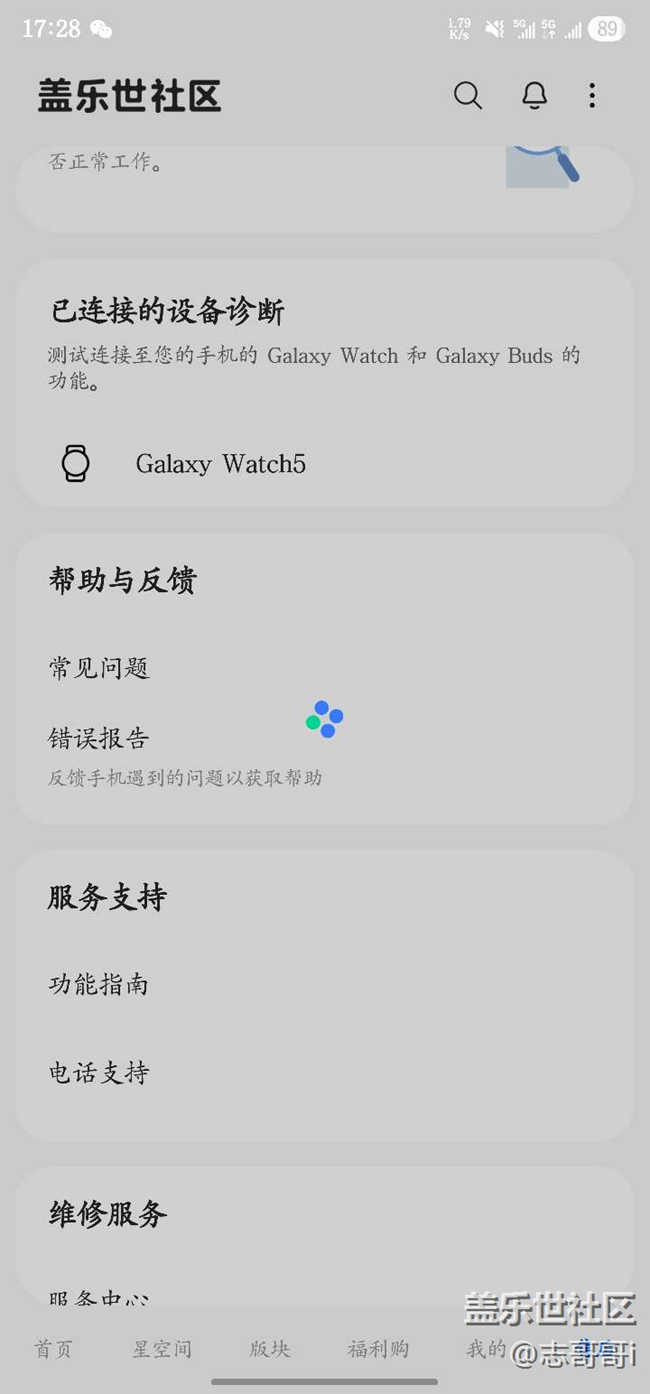The height and width of the screenshot is (1394, 650).
Task: Open the 福利购 tab
Action: tap(378, 1349)
